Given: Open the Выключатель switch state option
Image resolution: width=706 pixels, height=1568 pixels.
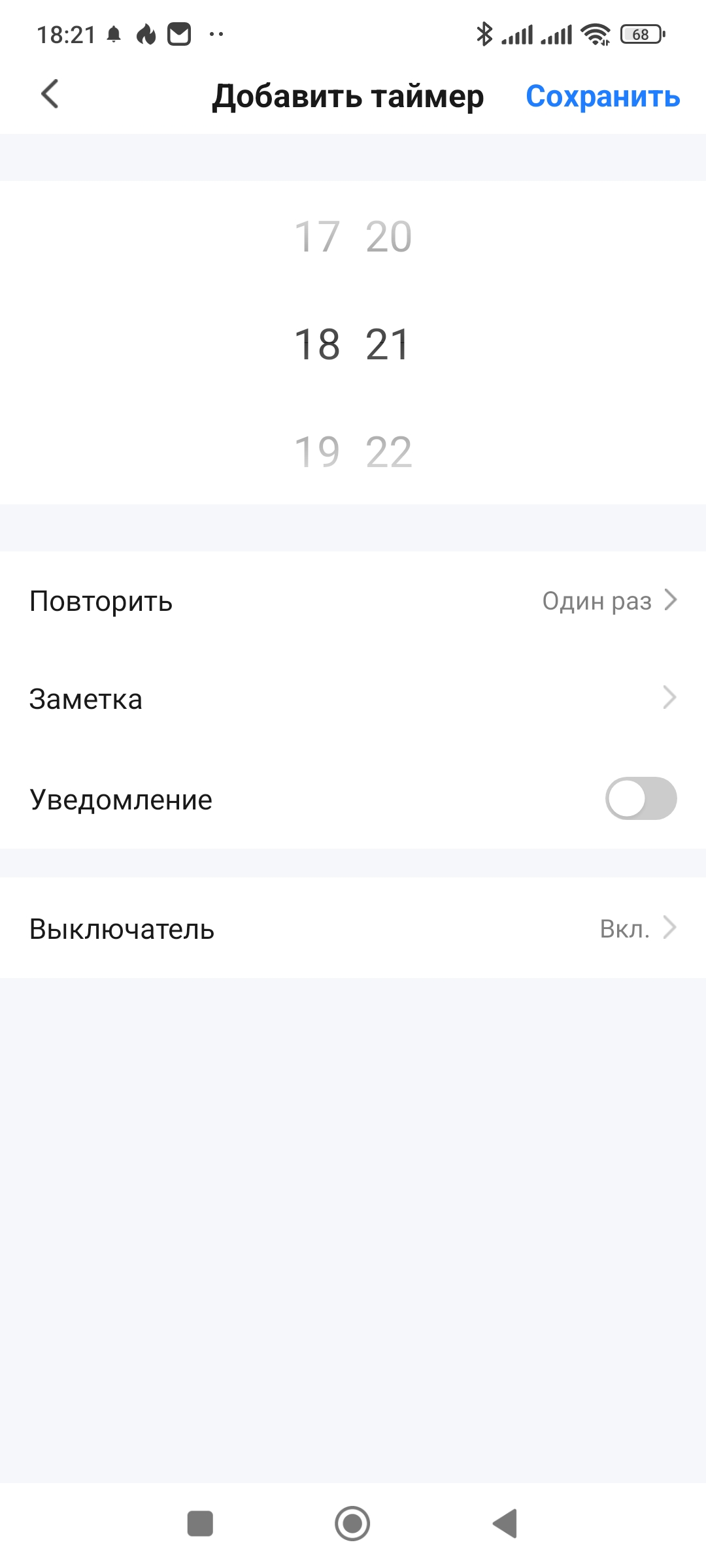Looking at the screenshot, I should [x=353, y=928].
